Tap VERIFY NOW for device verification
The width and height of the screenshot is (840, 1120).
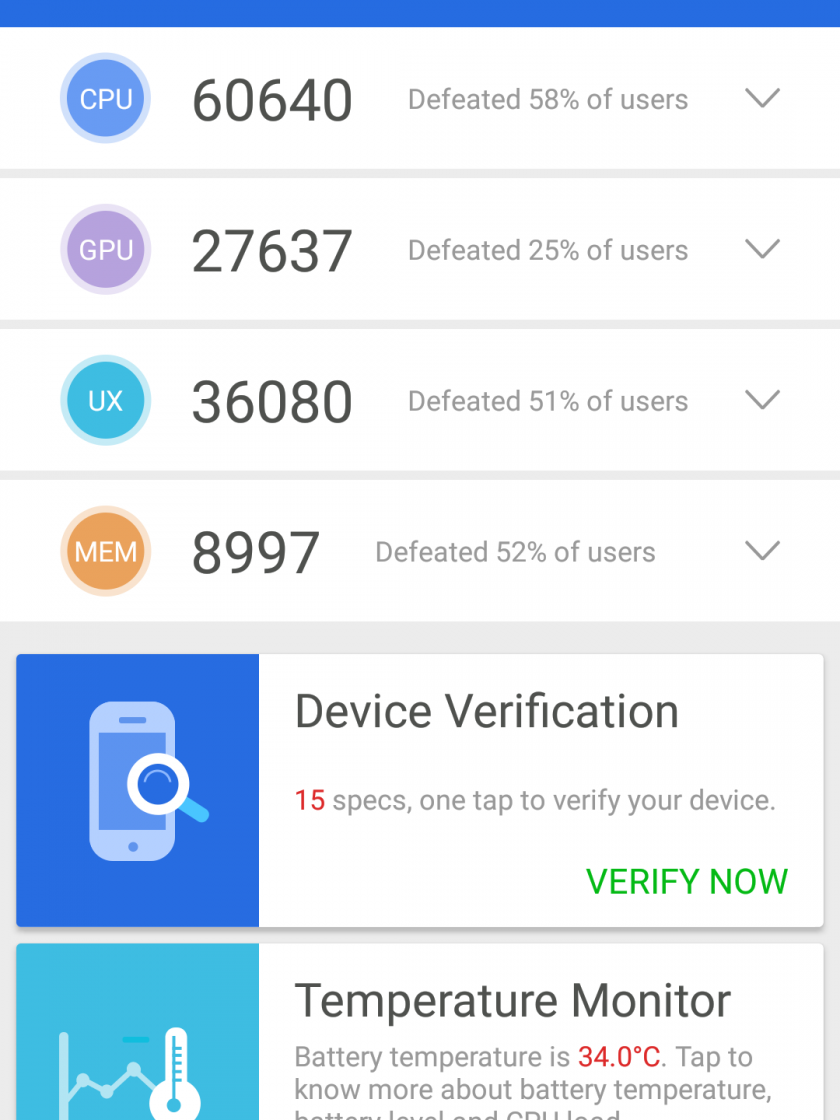click(686, 881)
